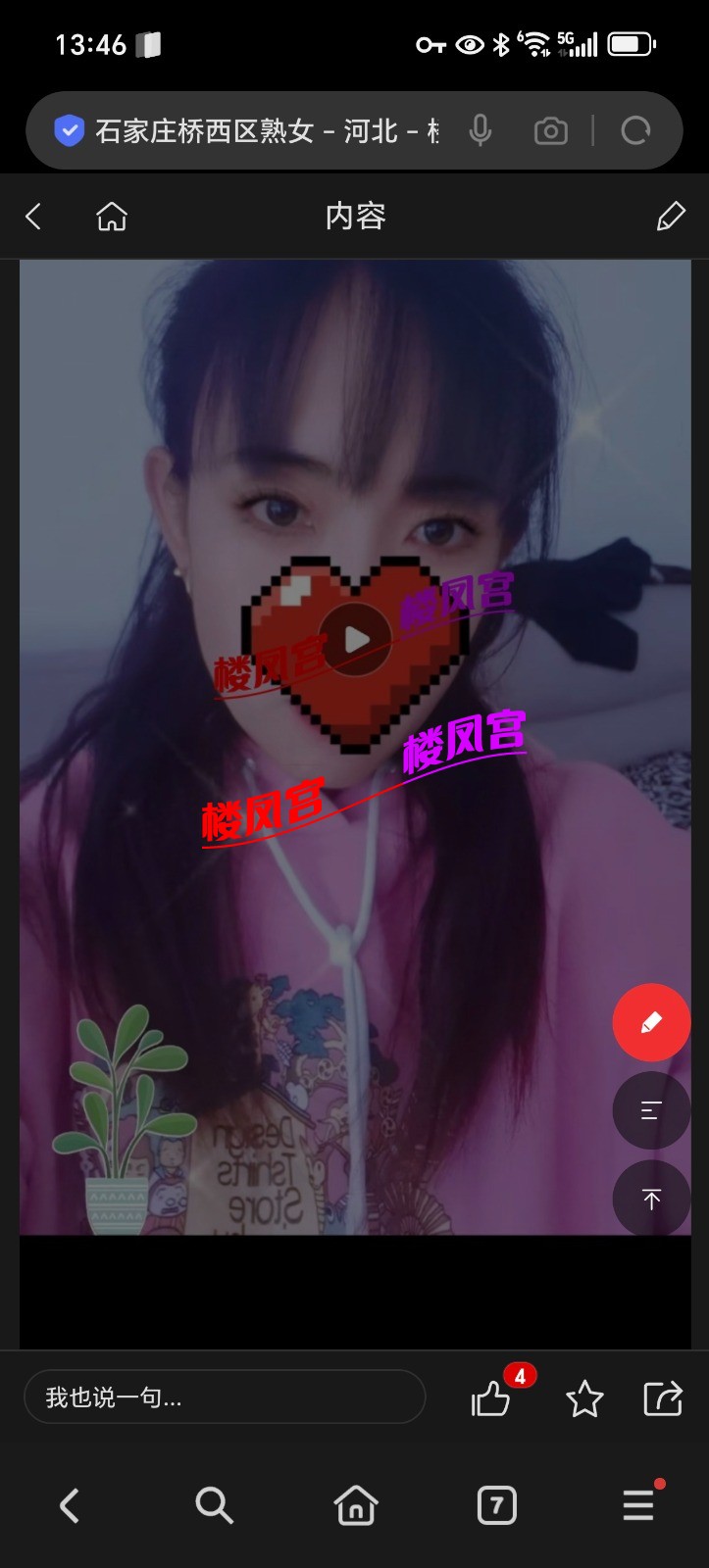Open the tab switcher showing 7
Screen dimensions: 709x1568
(x=496, y=1505)
